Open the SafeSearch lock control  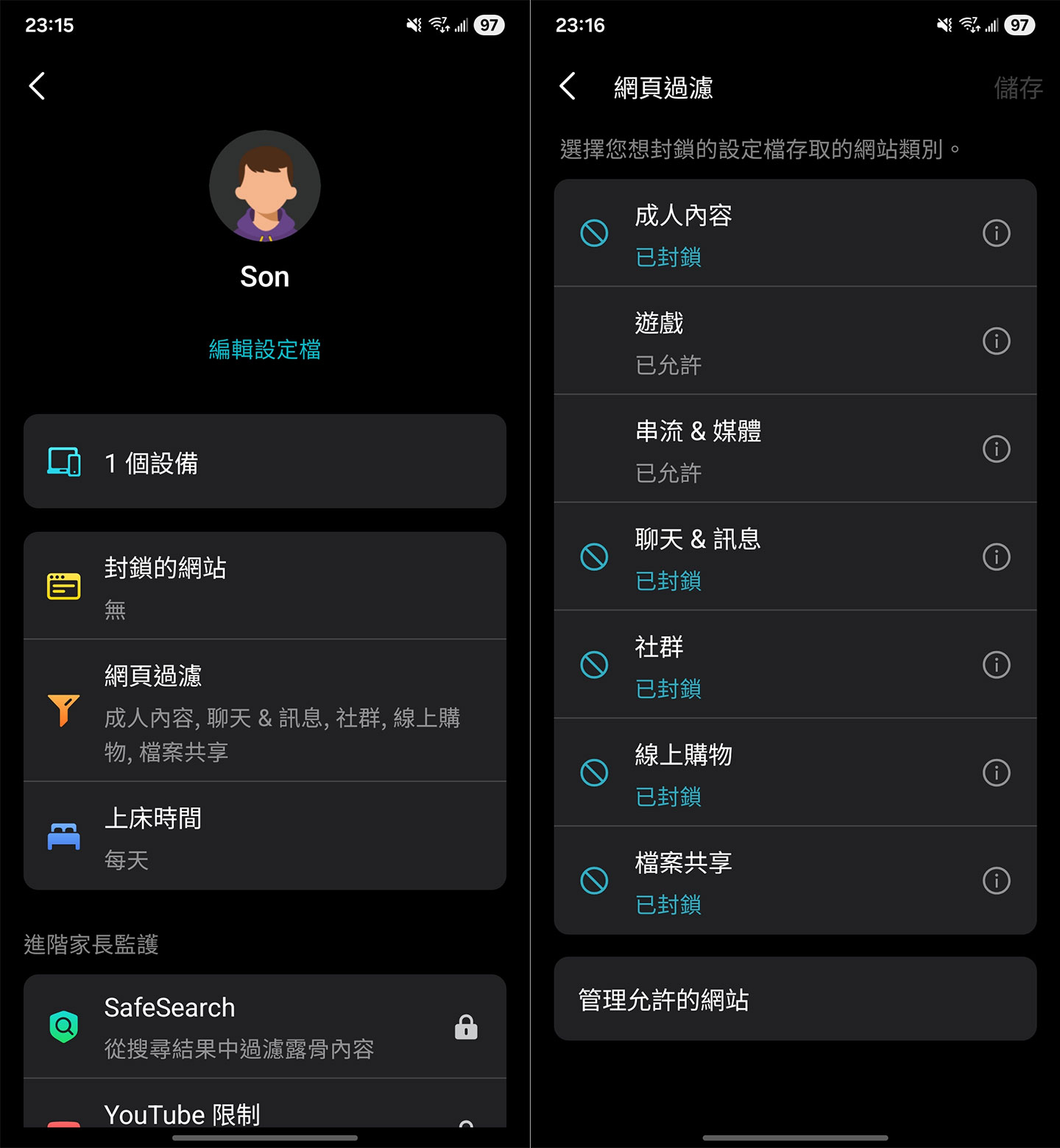466,1026
